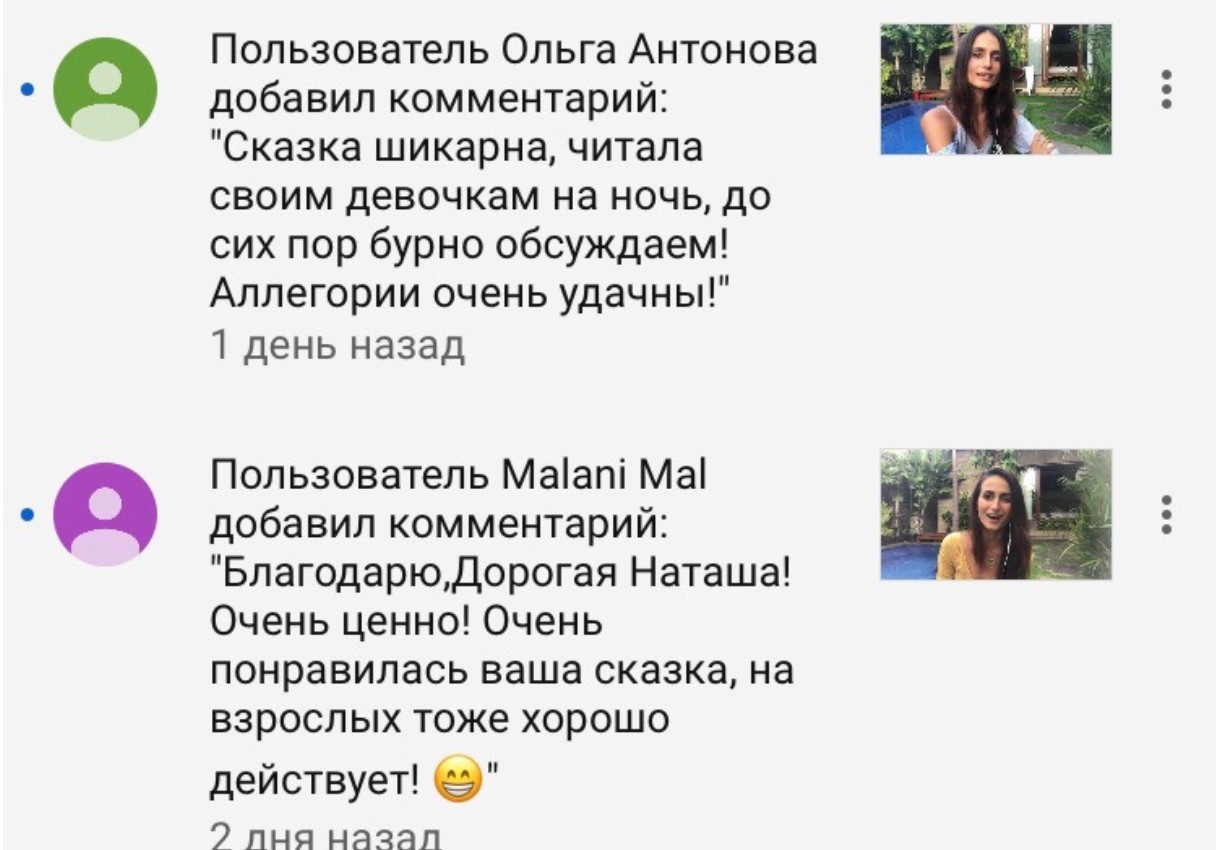Open options for Ольга Антонова's notification

pyautogui.click(x=1166, y=90)
